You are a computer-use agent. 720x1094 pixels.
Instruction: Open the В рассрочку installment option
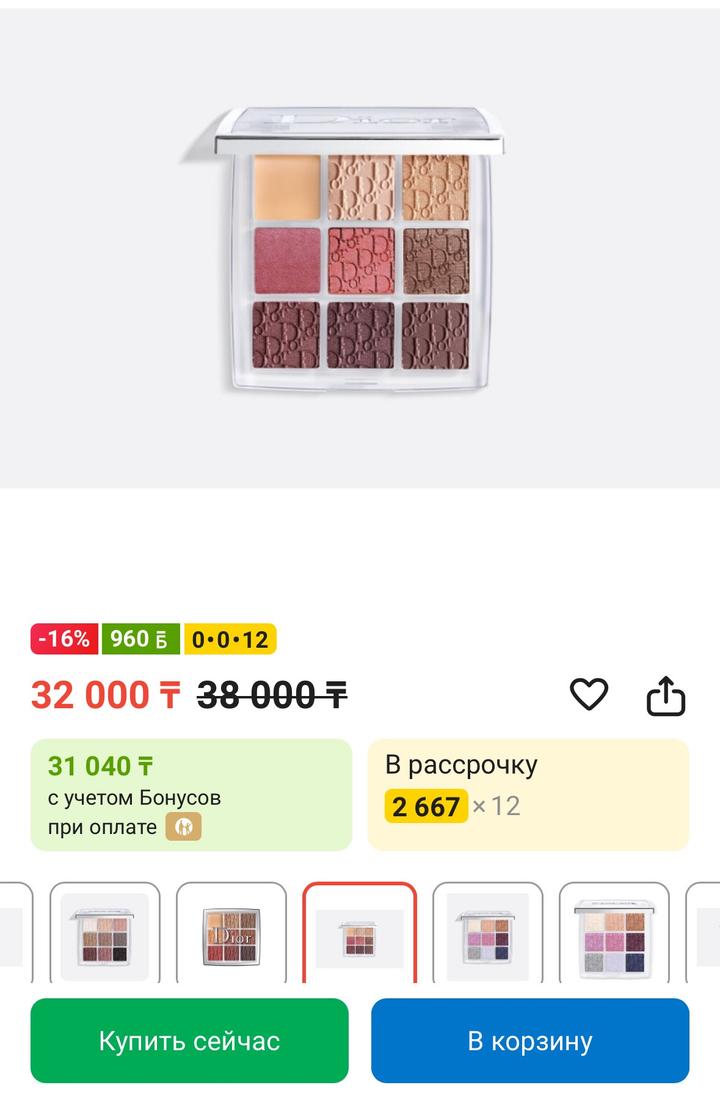528,794
